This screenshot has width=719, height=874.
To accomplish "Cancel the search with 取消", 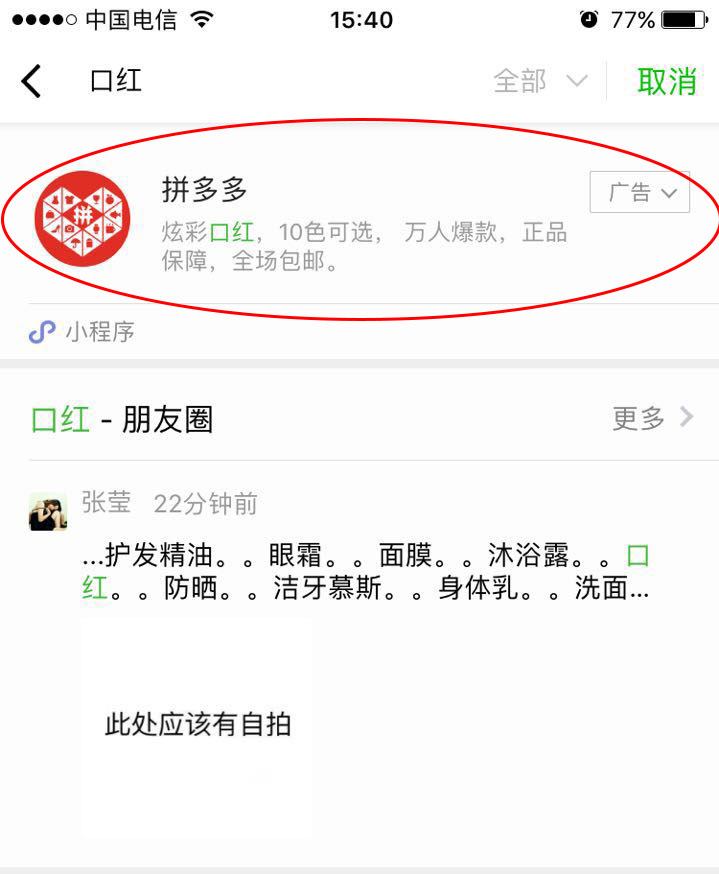I will (x=667, y=81).
